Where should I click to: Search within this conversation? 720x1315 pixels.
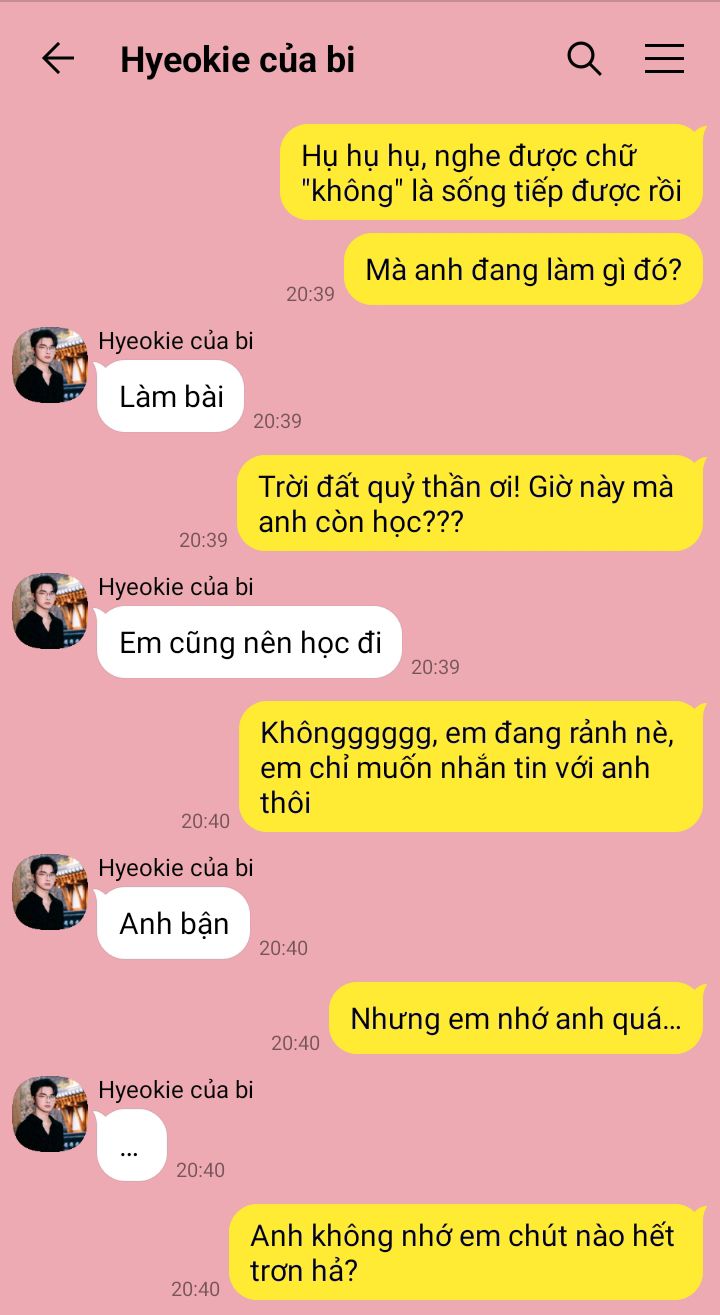tap(584, 59)
